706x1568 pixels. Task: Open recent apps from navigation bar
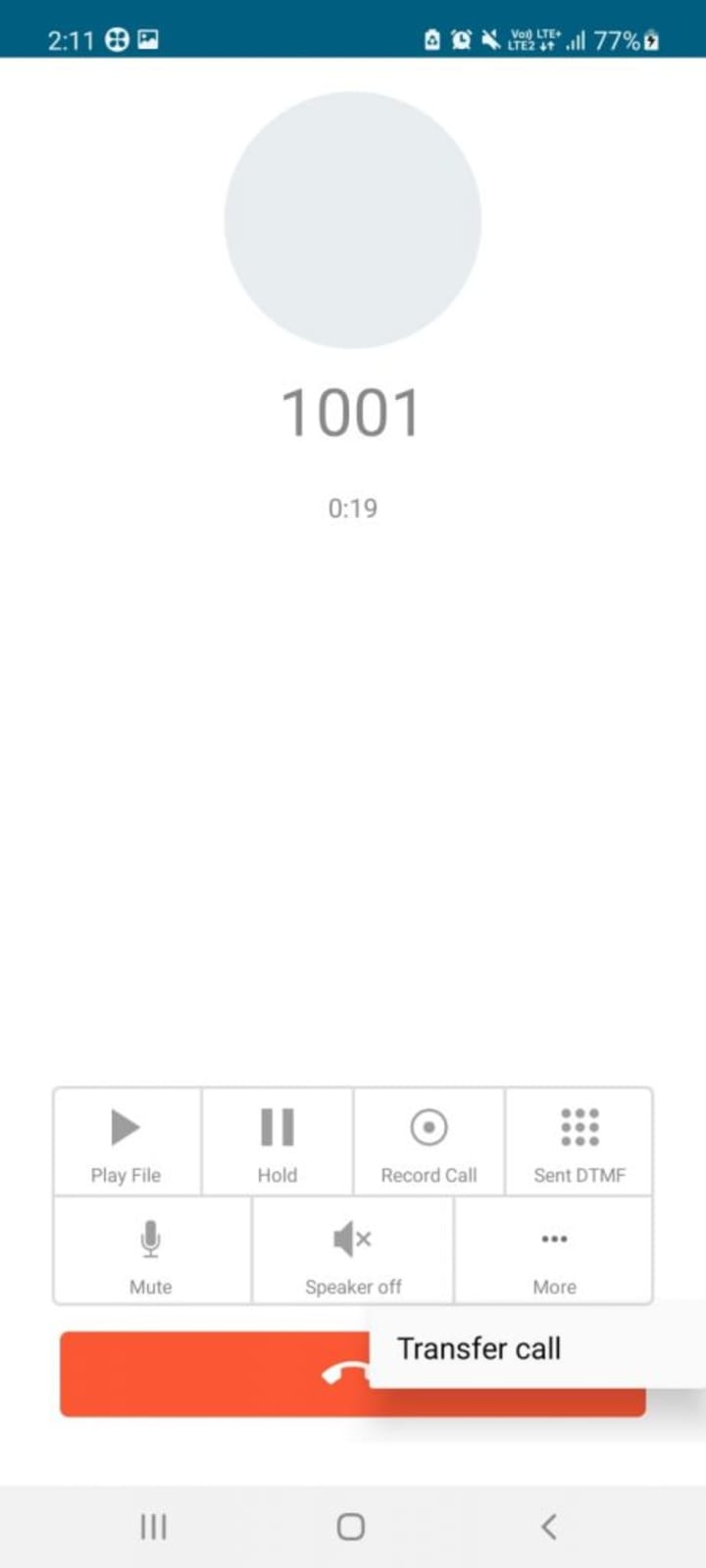[x=154, y=1526]
